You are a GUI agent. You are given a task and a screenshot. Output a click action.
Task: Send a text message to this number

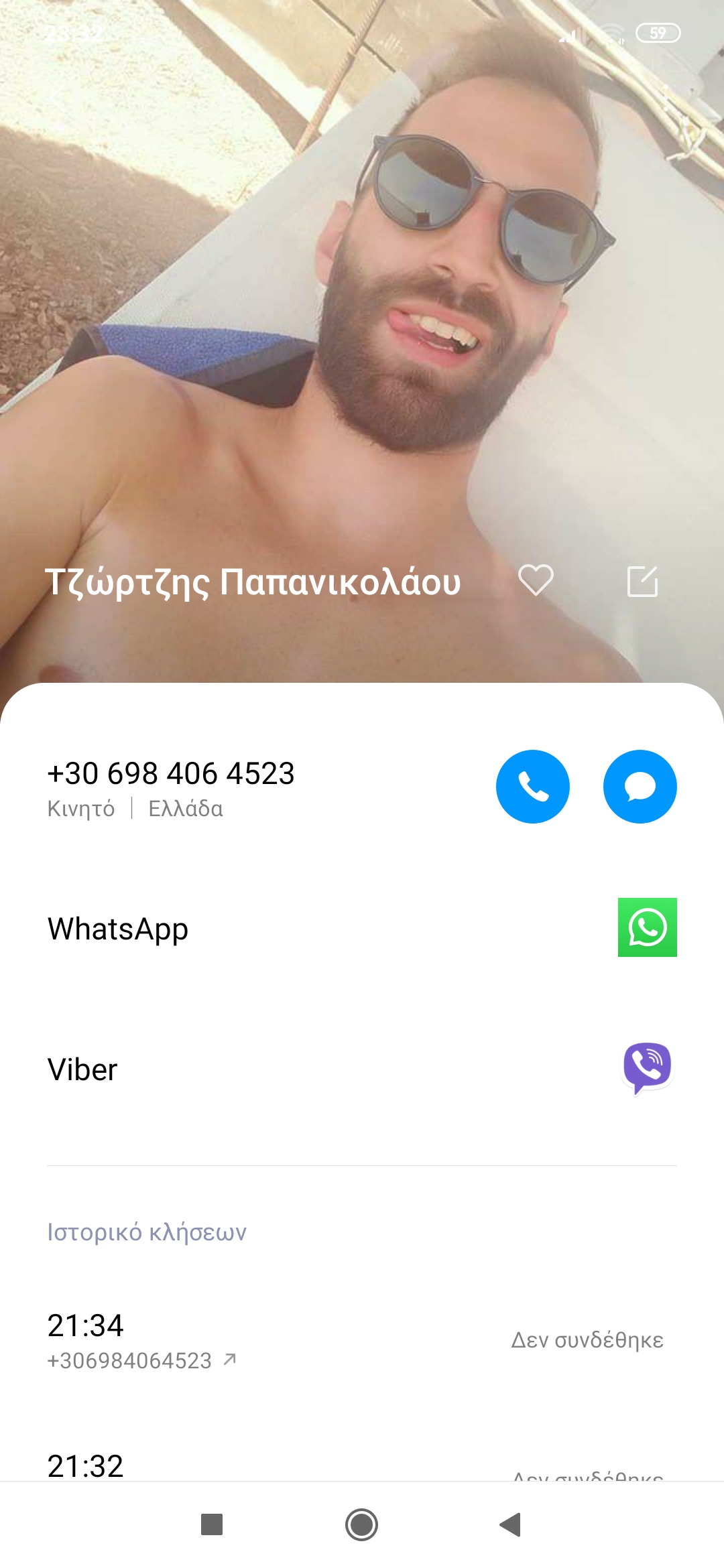coord(640,787)
